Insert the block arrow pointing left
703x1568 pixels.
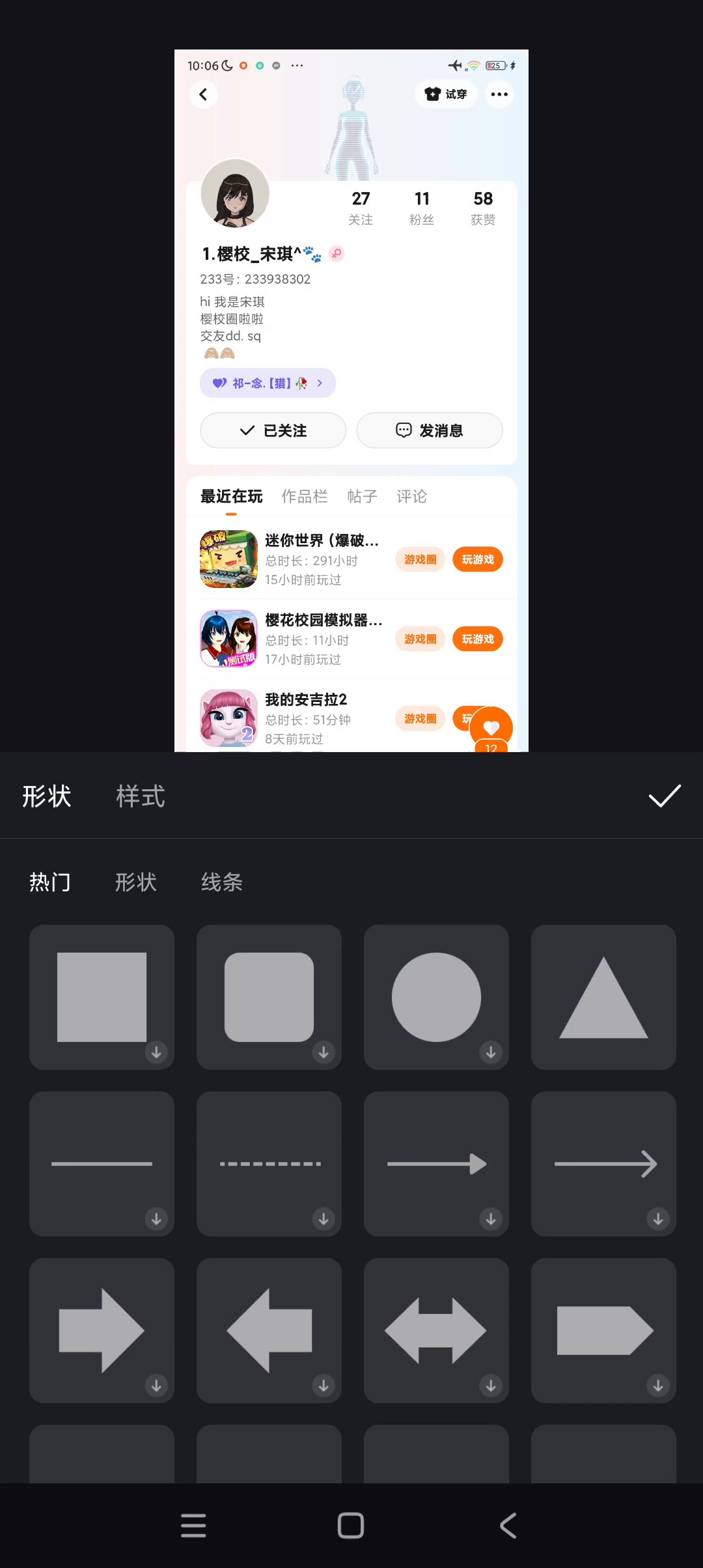[x=269, y=1330]
